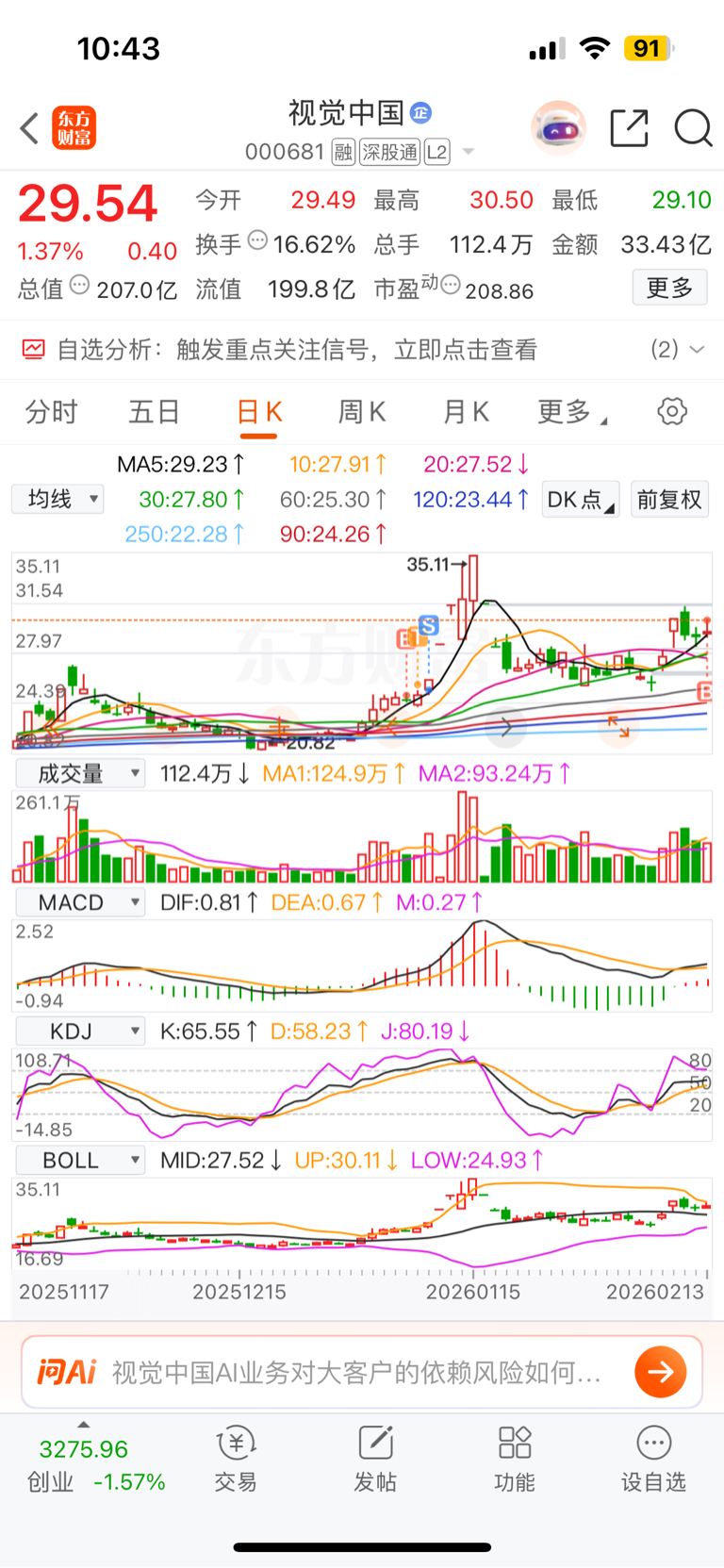
Task: Select the 月K chart tab
Action: pyautogui.click(x=466, y=412)
